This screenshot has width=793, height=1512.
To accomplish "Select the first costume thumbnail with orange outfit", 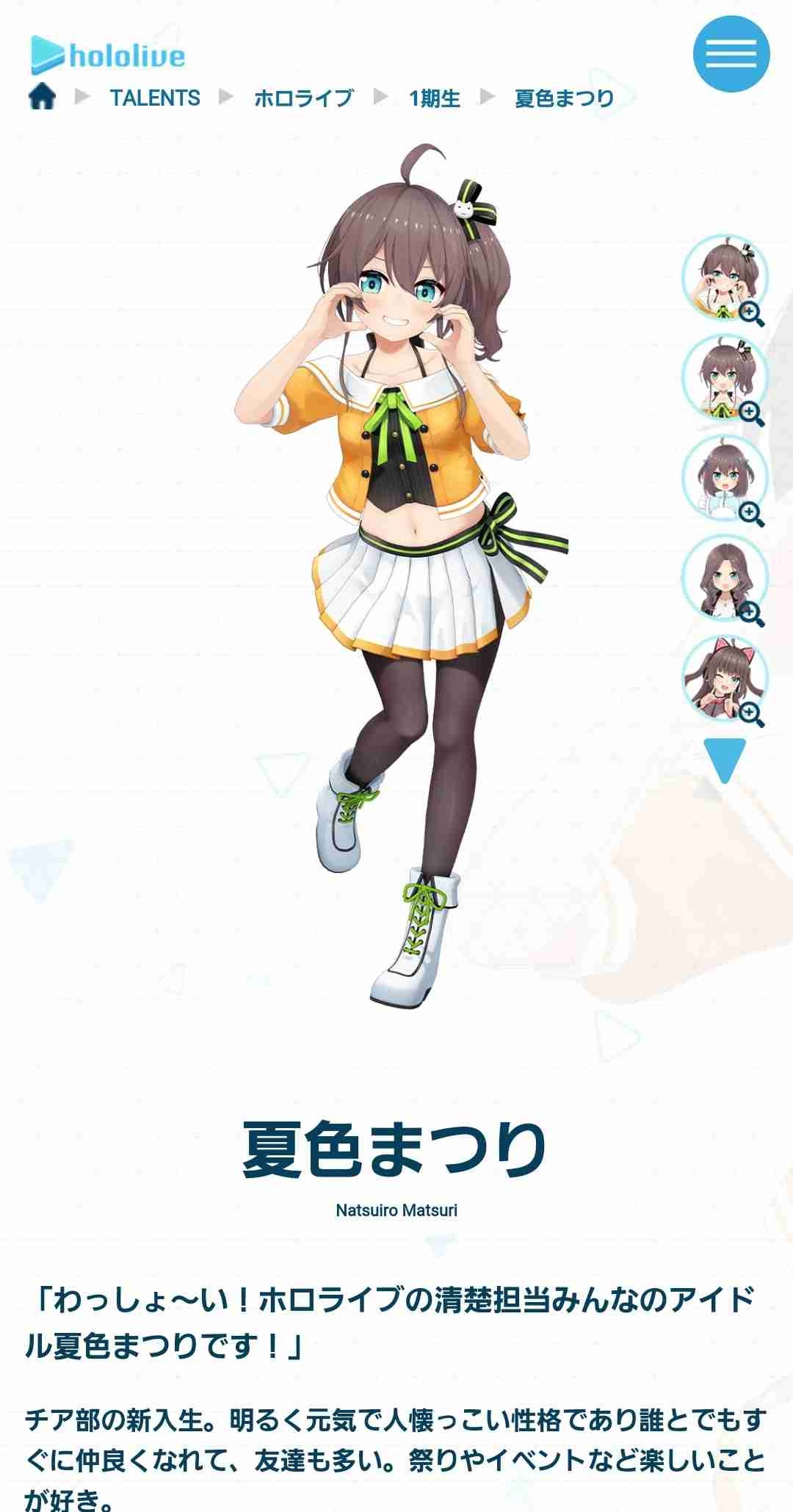I will click(725, 278).
